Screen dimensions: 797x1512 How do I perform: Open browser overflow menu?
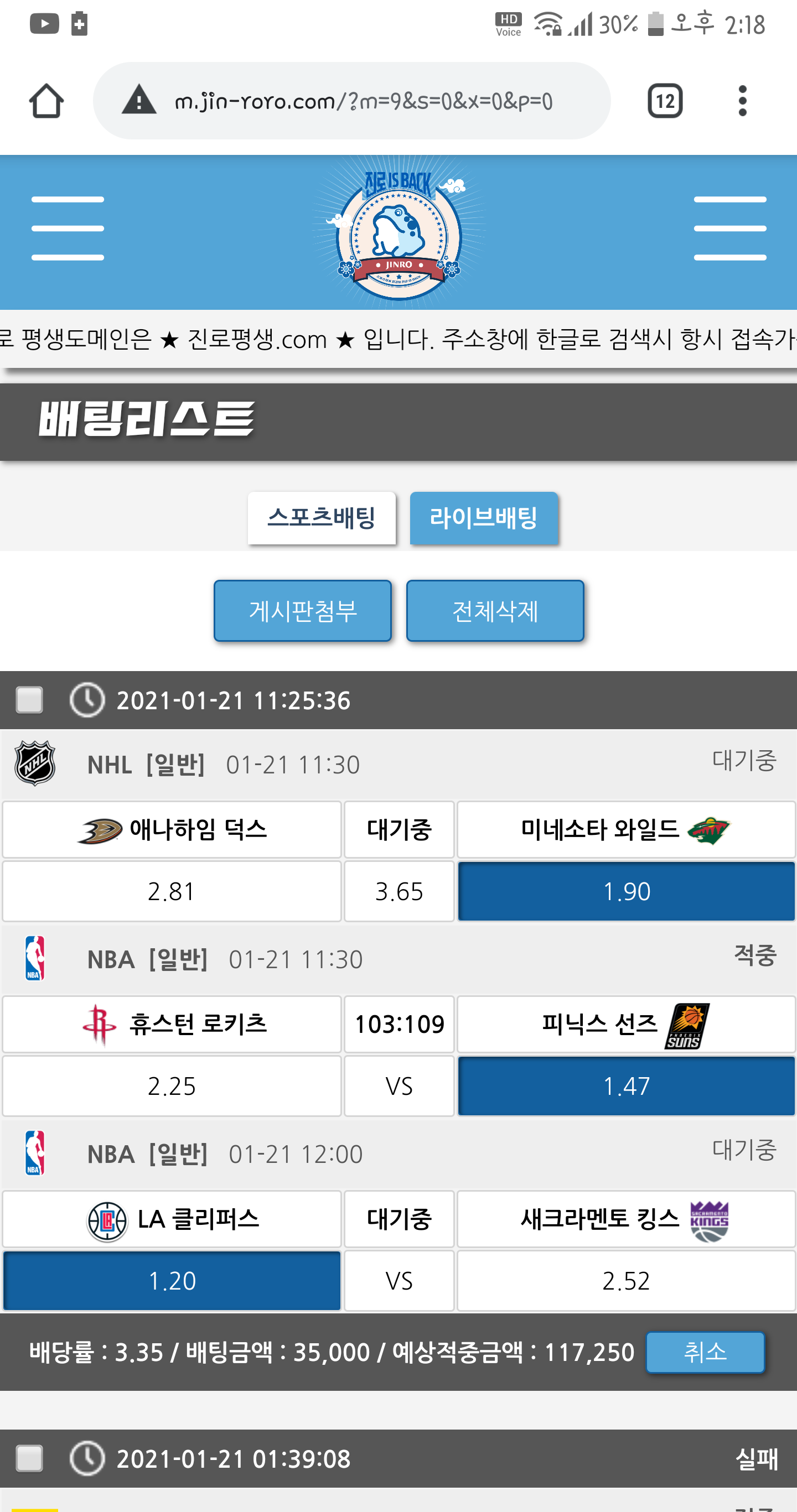pyautogui.click(x=742, y=101)
